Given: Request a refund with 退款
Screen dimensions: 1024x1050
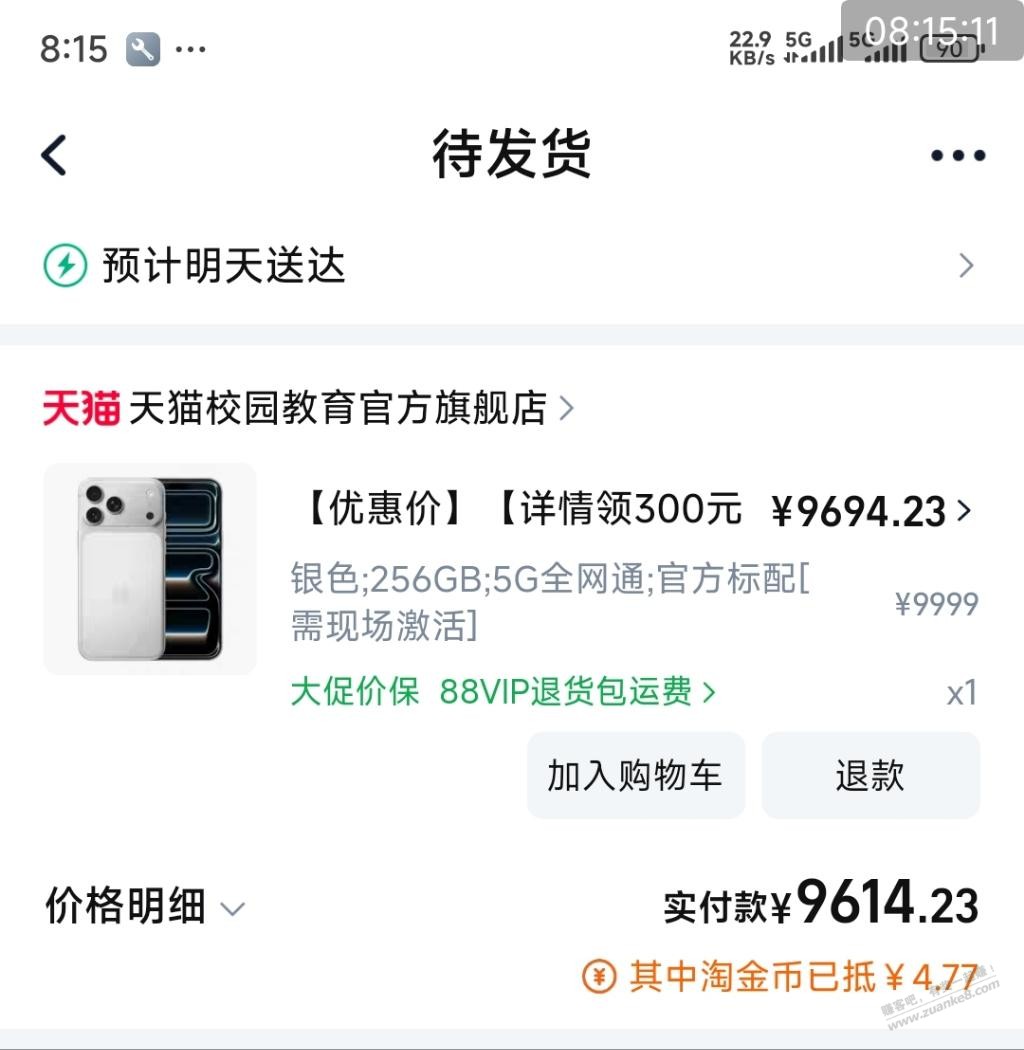Looking at the screenshot, I should pos(870,775).
